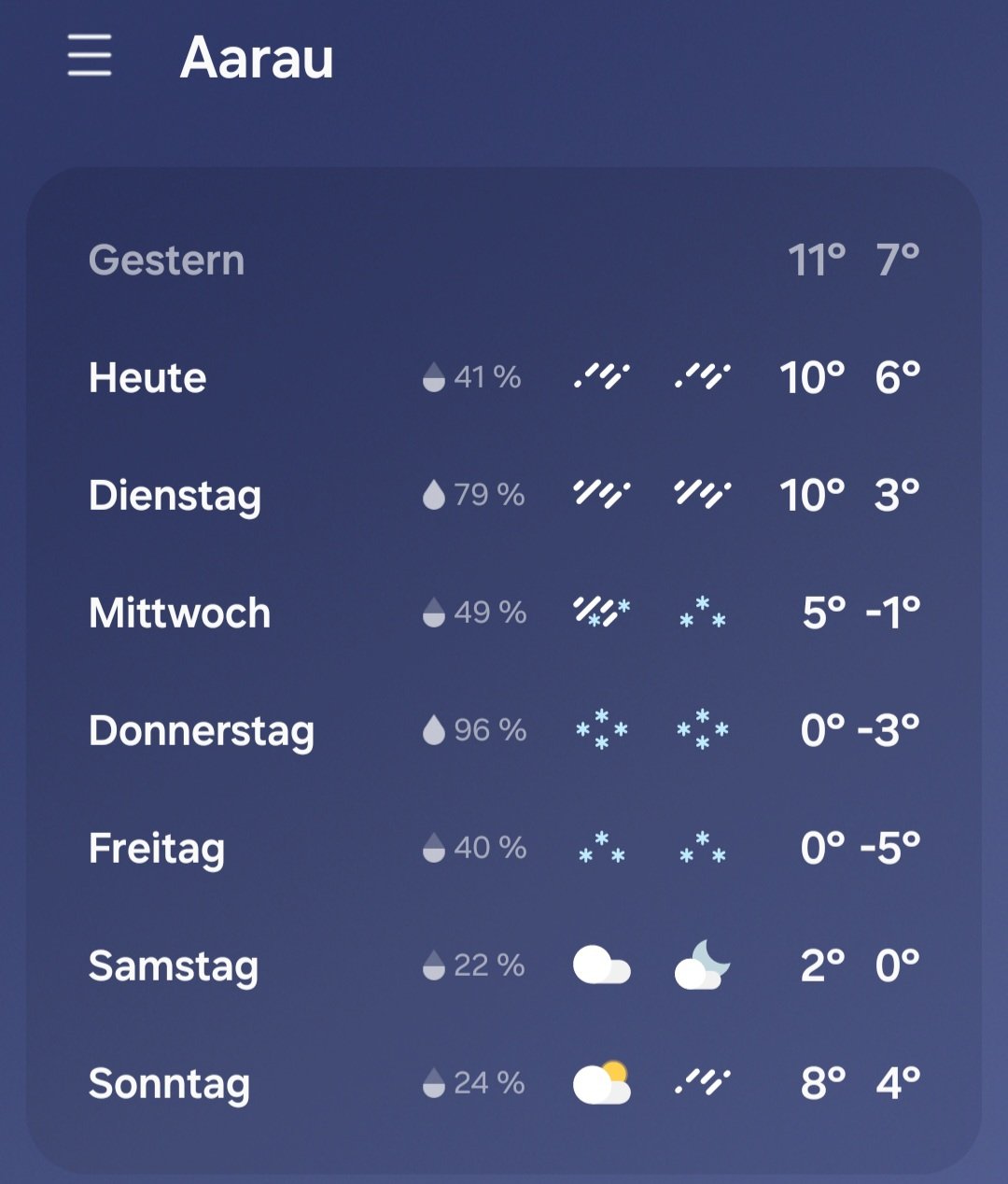Open the hamburger drawer menu
Image resolution: width=1008 pixels, height=1184 pixels.
[x=90, y=56]
